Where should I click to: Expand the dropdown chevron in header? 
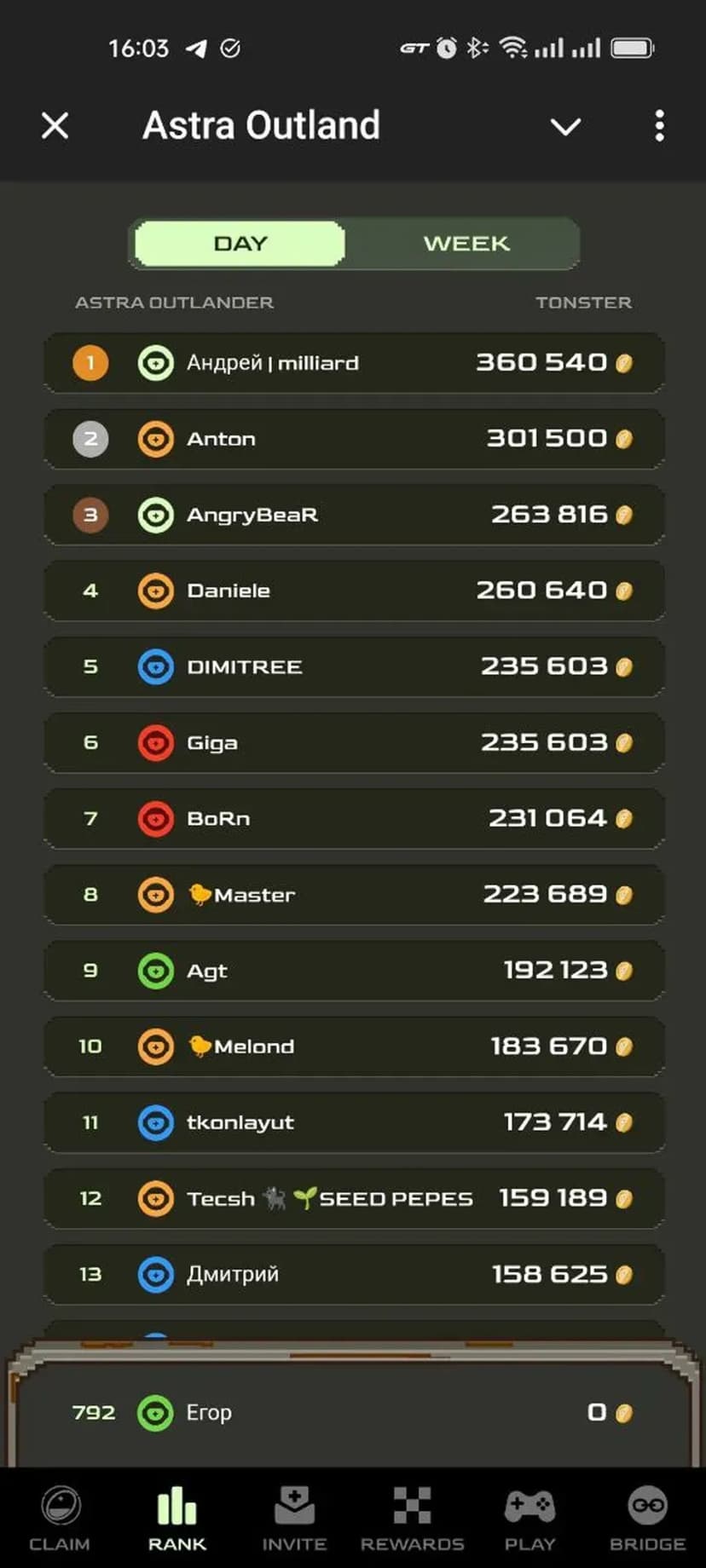coord(565,127)
